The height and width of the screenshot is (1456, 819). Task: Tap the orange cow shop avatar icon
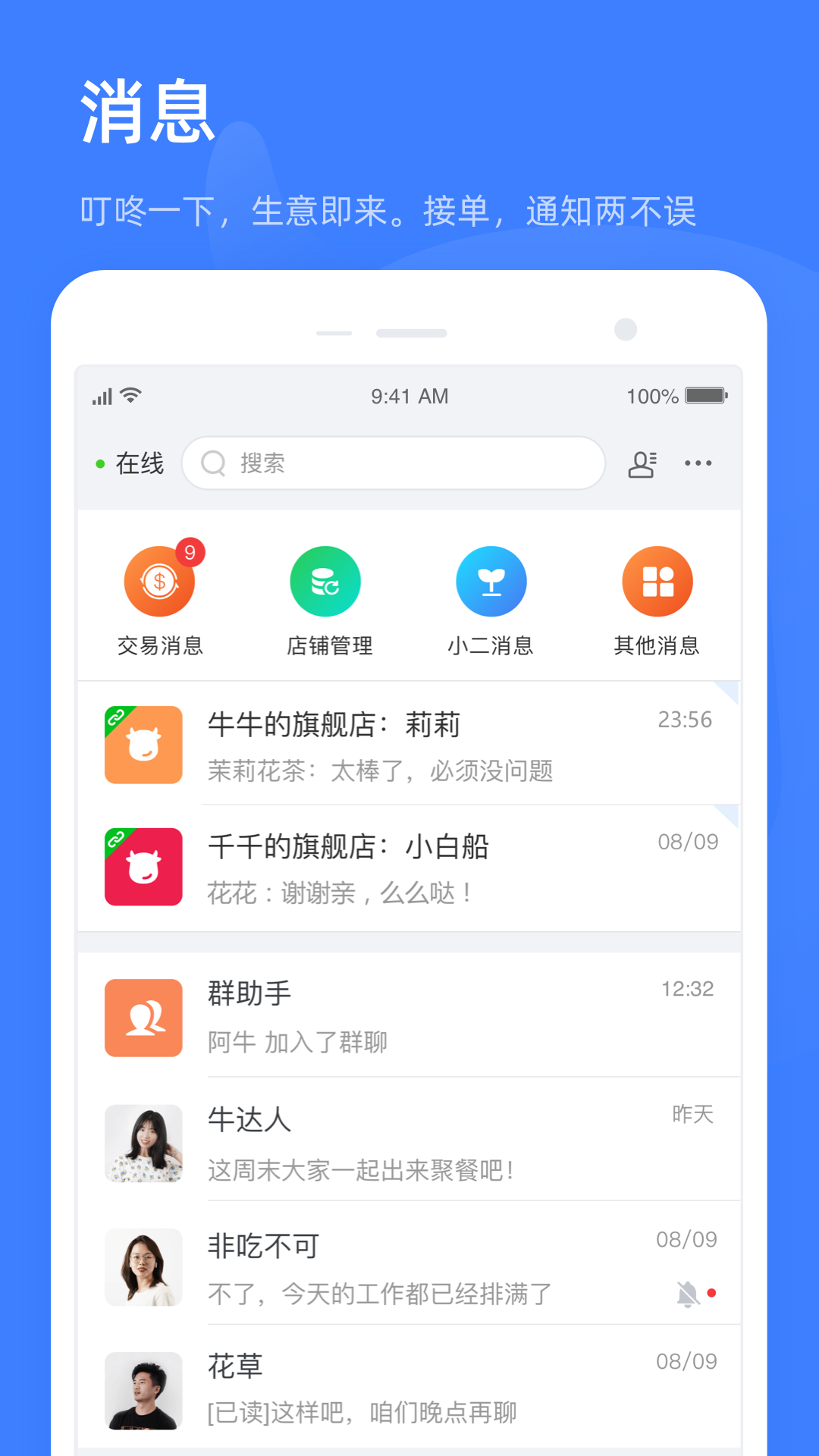(143, 745)
